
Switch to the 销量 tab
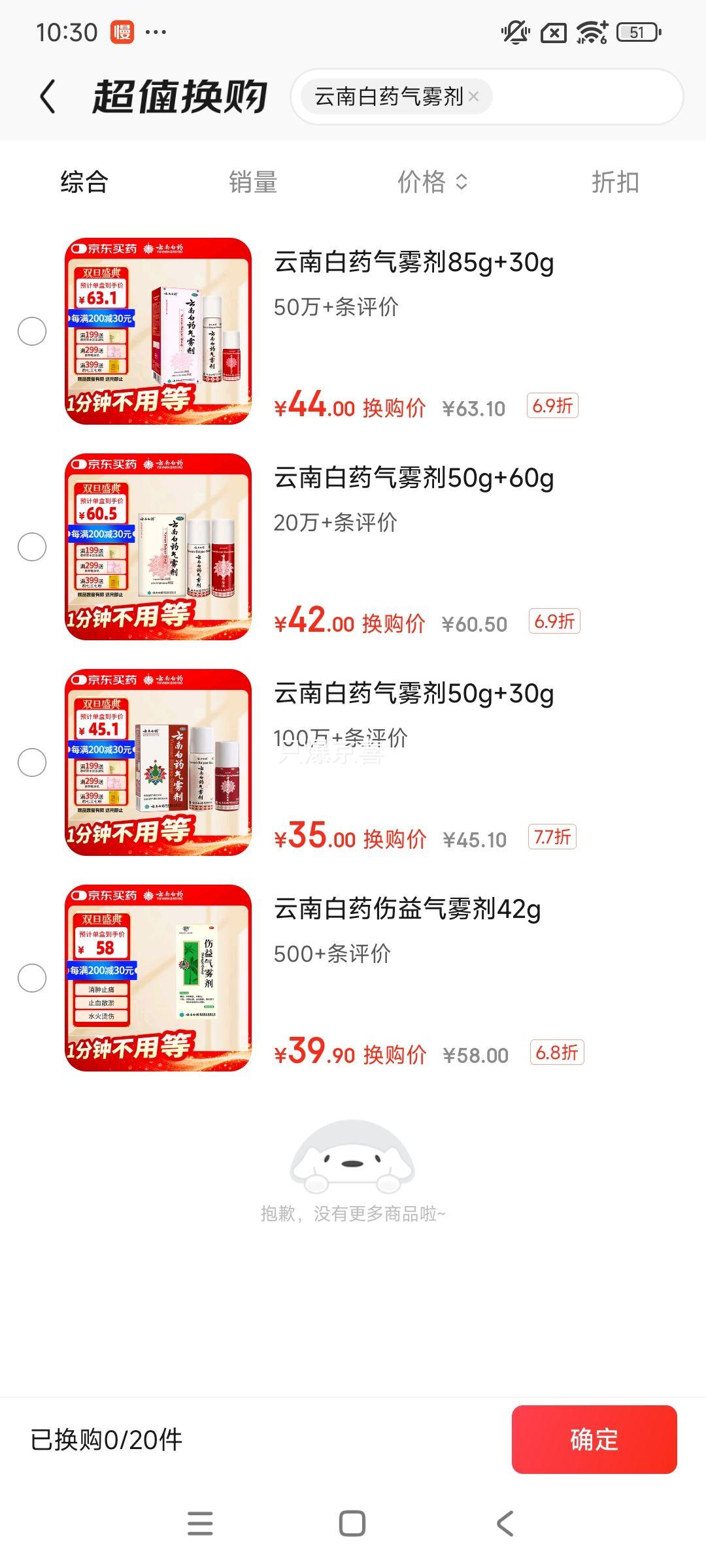pos(253,184)
